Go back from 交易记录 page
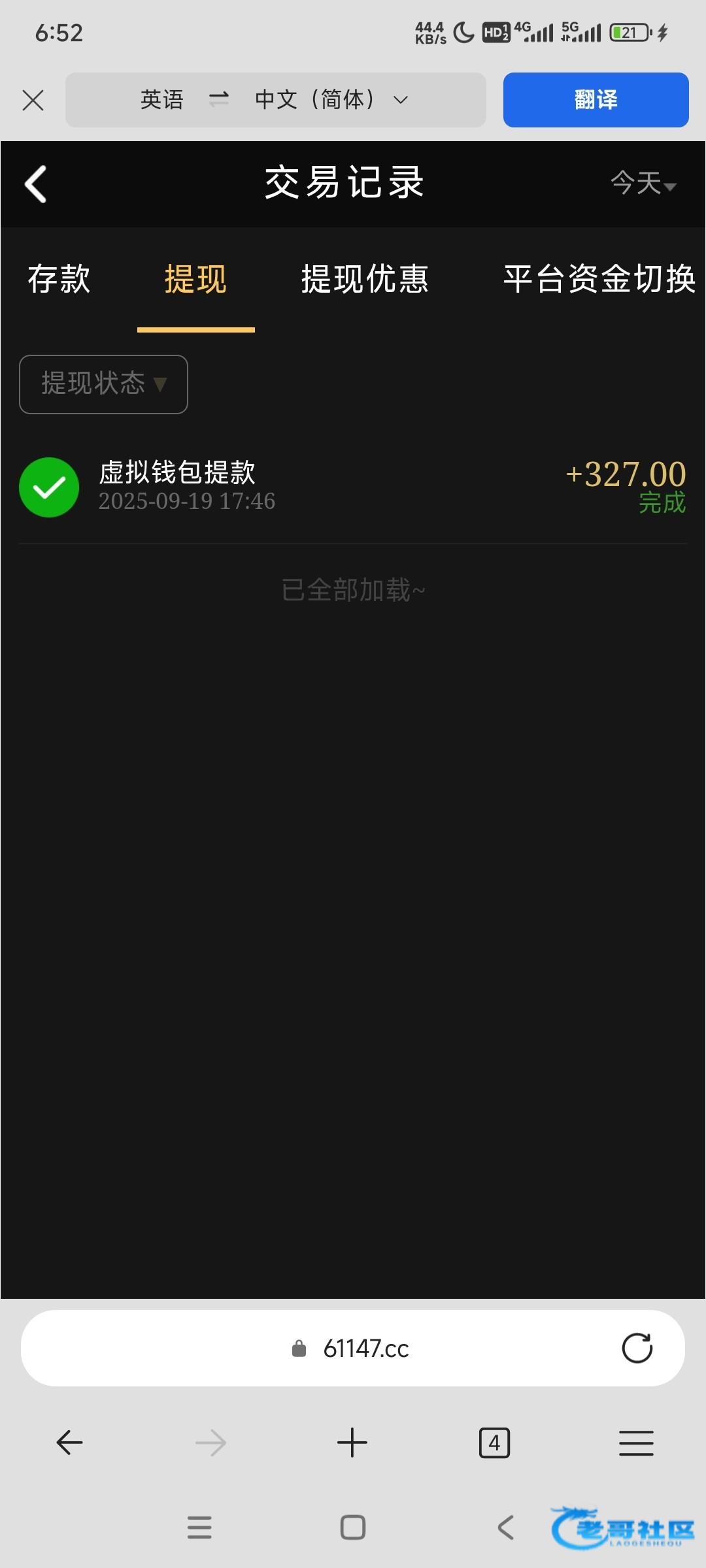 (x=36, y=184)
